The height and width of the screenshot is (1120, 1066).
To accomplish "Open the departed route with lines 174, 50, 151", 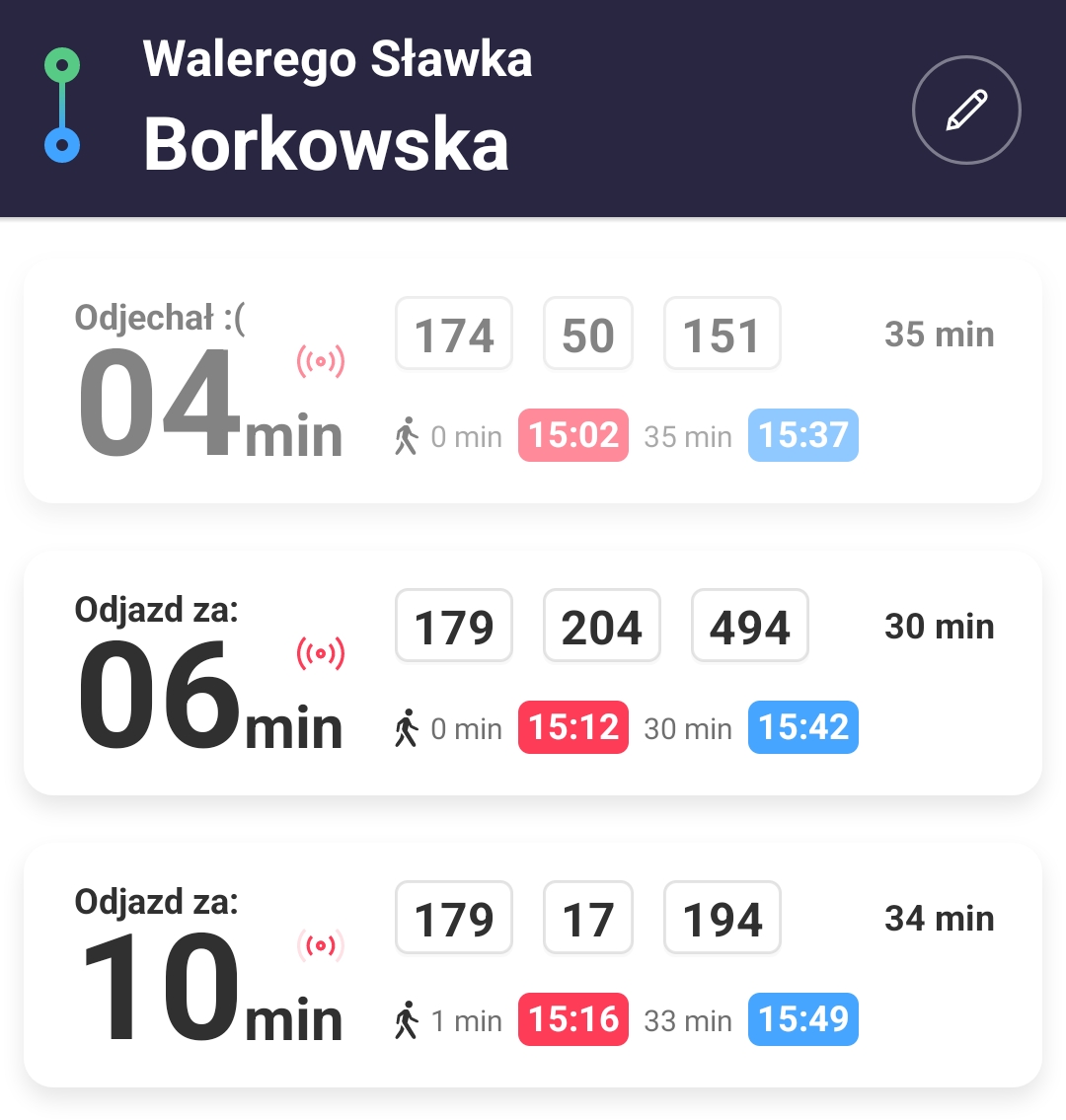I will tap(533, 383).
